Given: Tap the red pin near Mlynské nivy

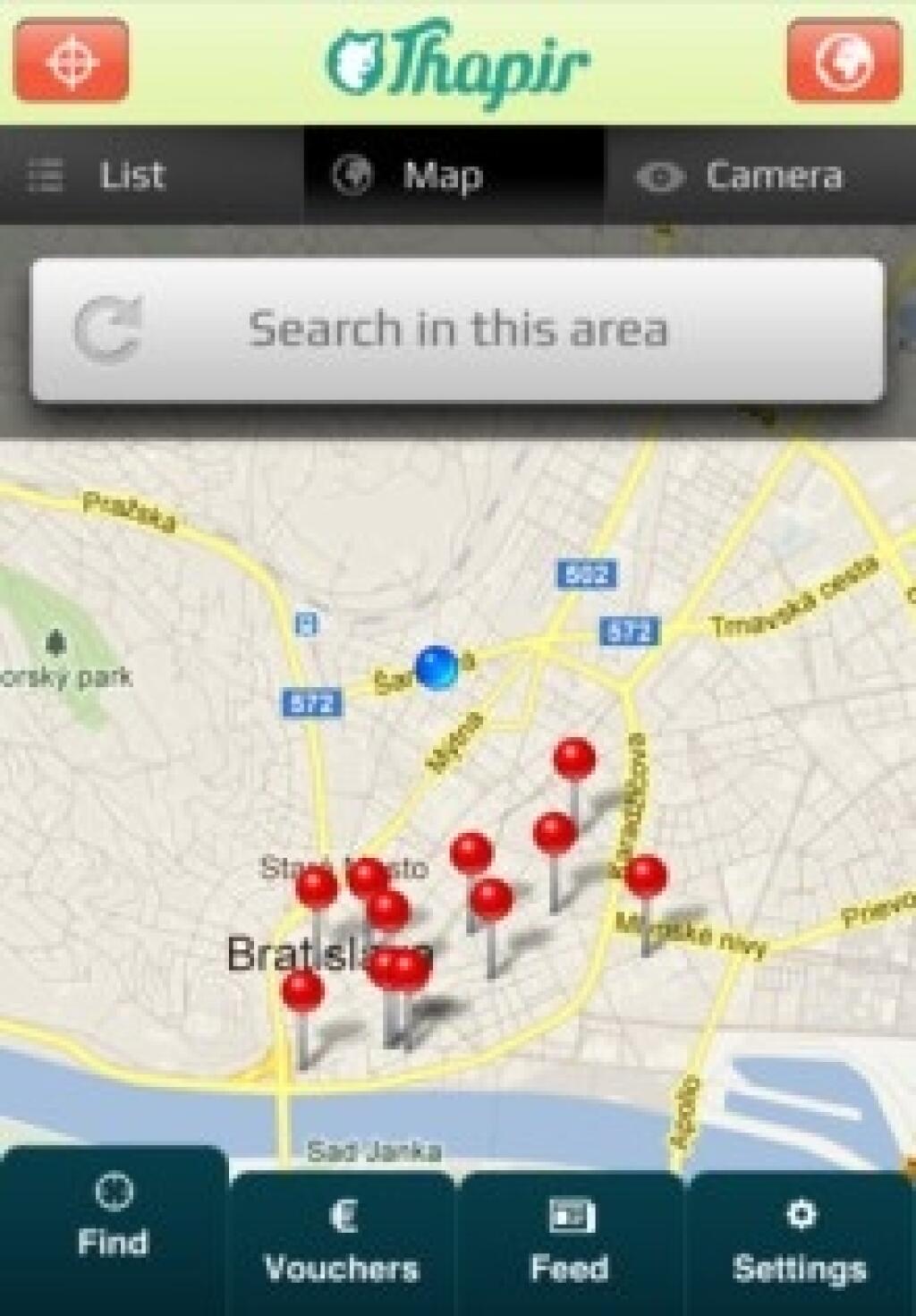Looking at the screenshot, I should coord(646,877).
